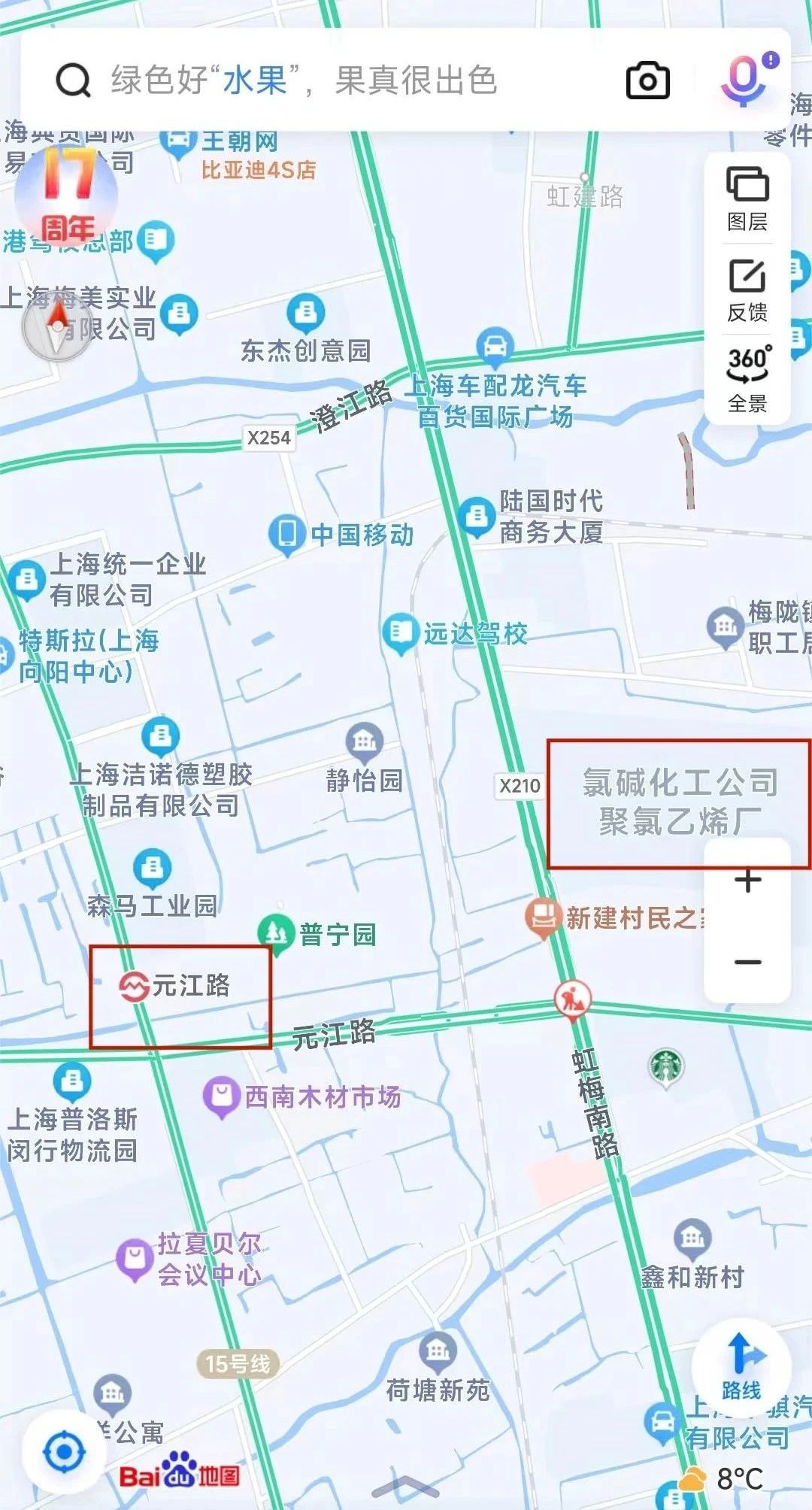Select 普宁园 park marker
Viewport: 812px width, 1510px height.
[x=276, y=933]
